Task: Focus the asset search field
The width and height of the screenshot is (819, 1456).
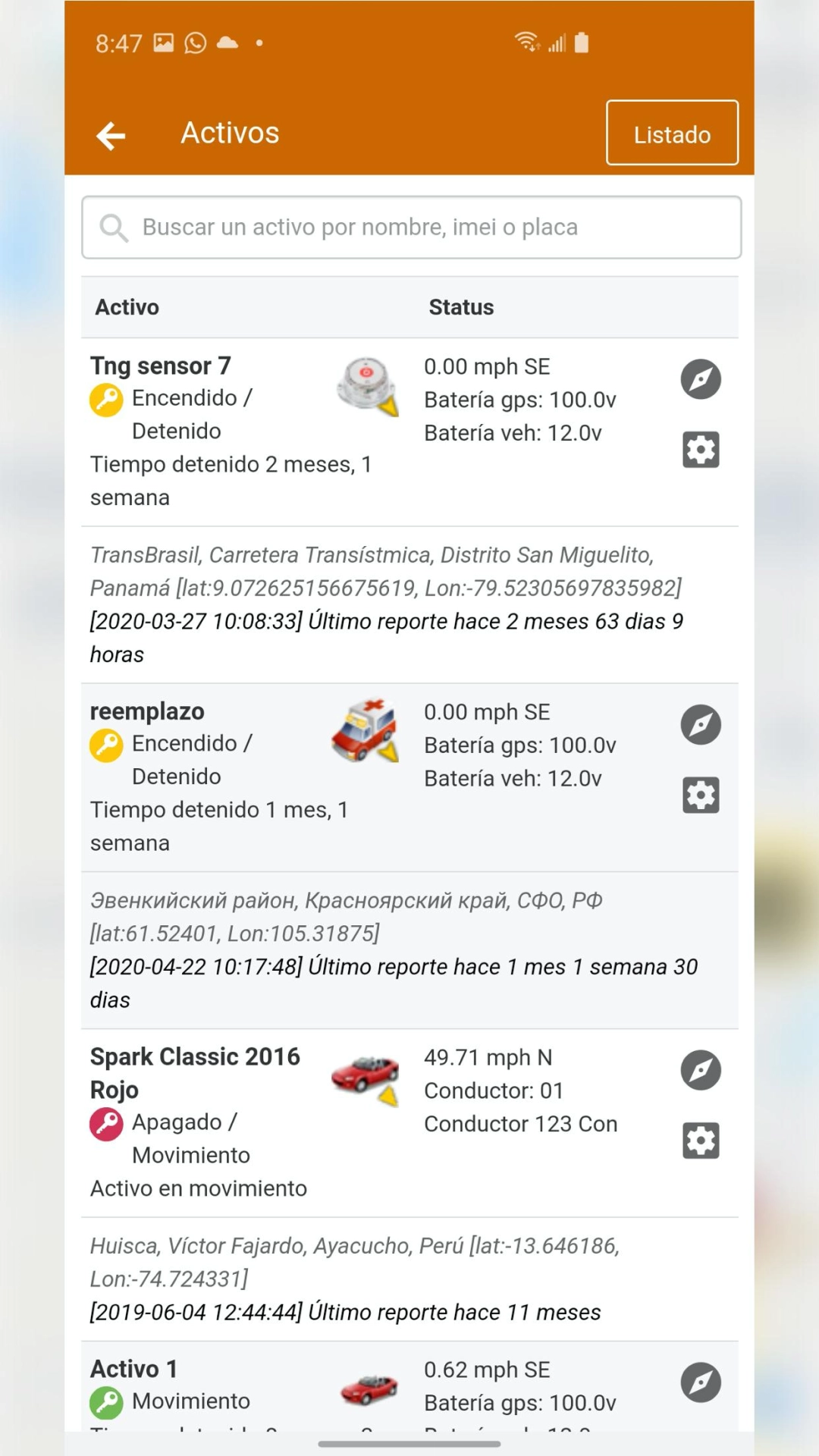Action: (412, 227)
